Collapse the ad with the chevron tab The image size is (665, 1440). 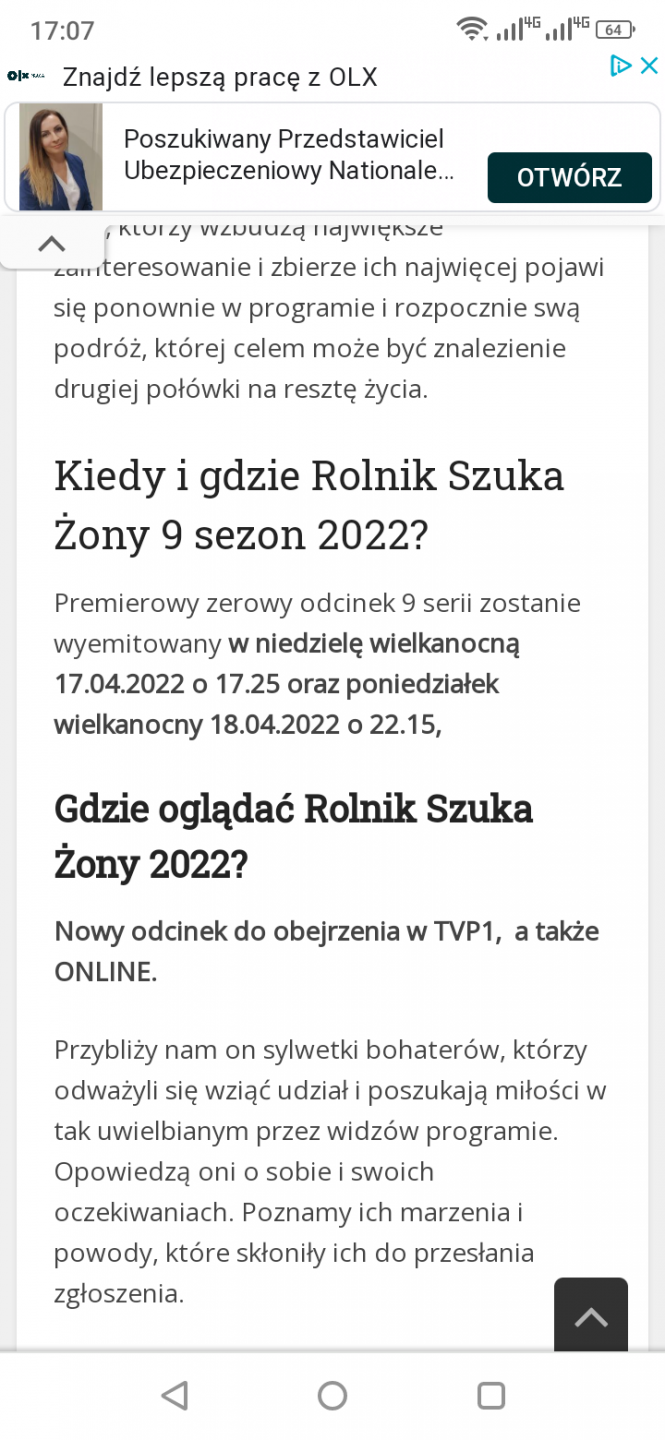[x=51, y=243]
